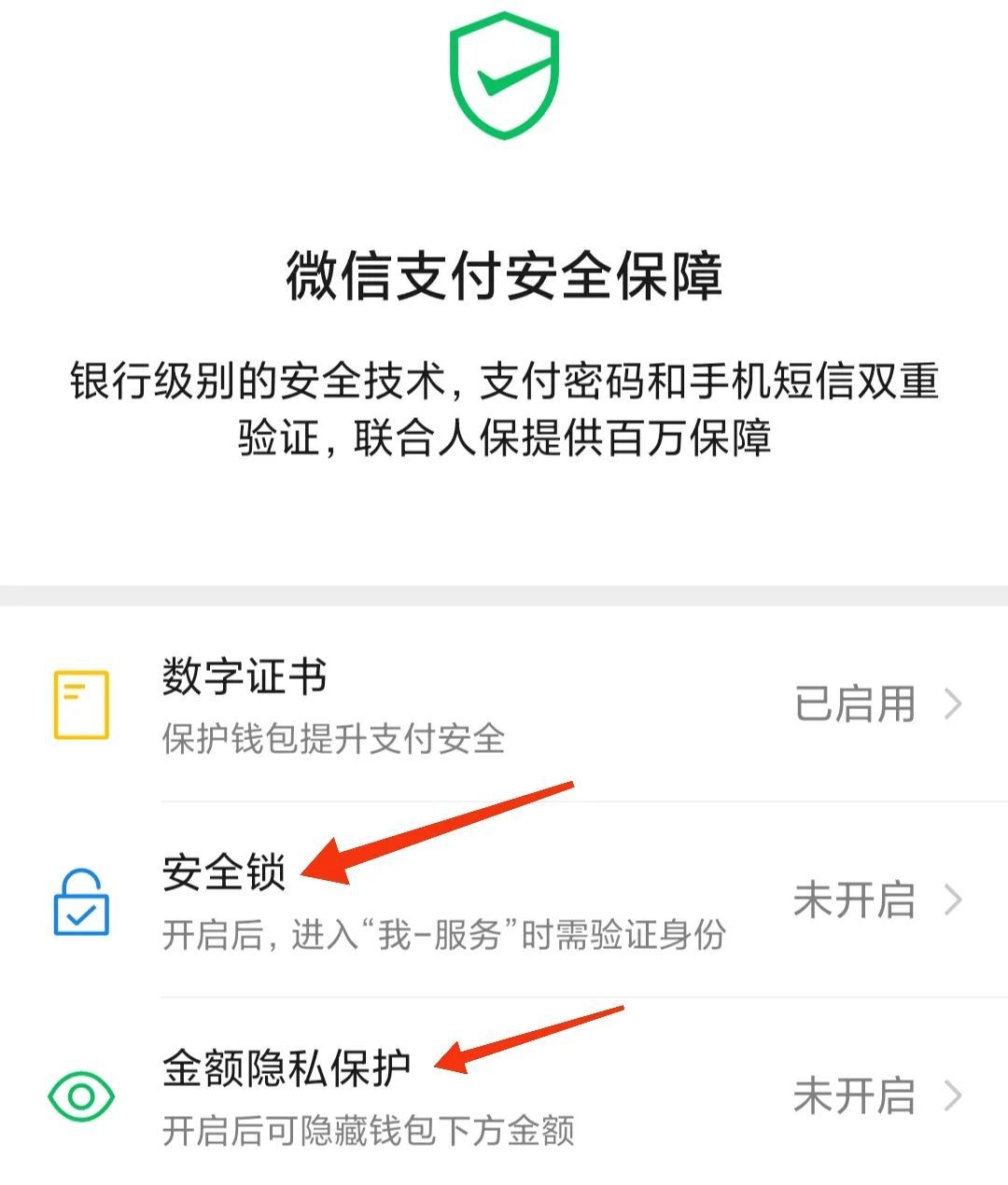Viewport: 1008px width, 1185px height.
Task: Open the 安全锁 setting
Action: [x=504, y=900]
